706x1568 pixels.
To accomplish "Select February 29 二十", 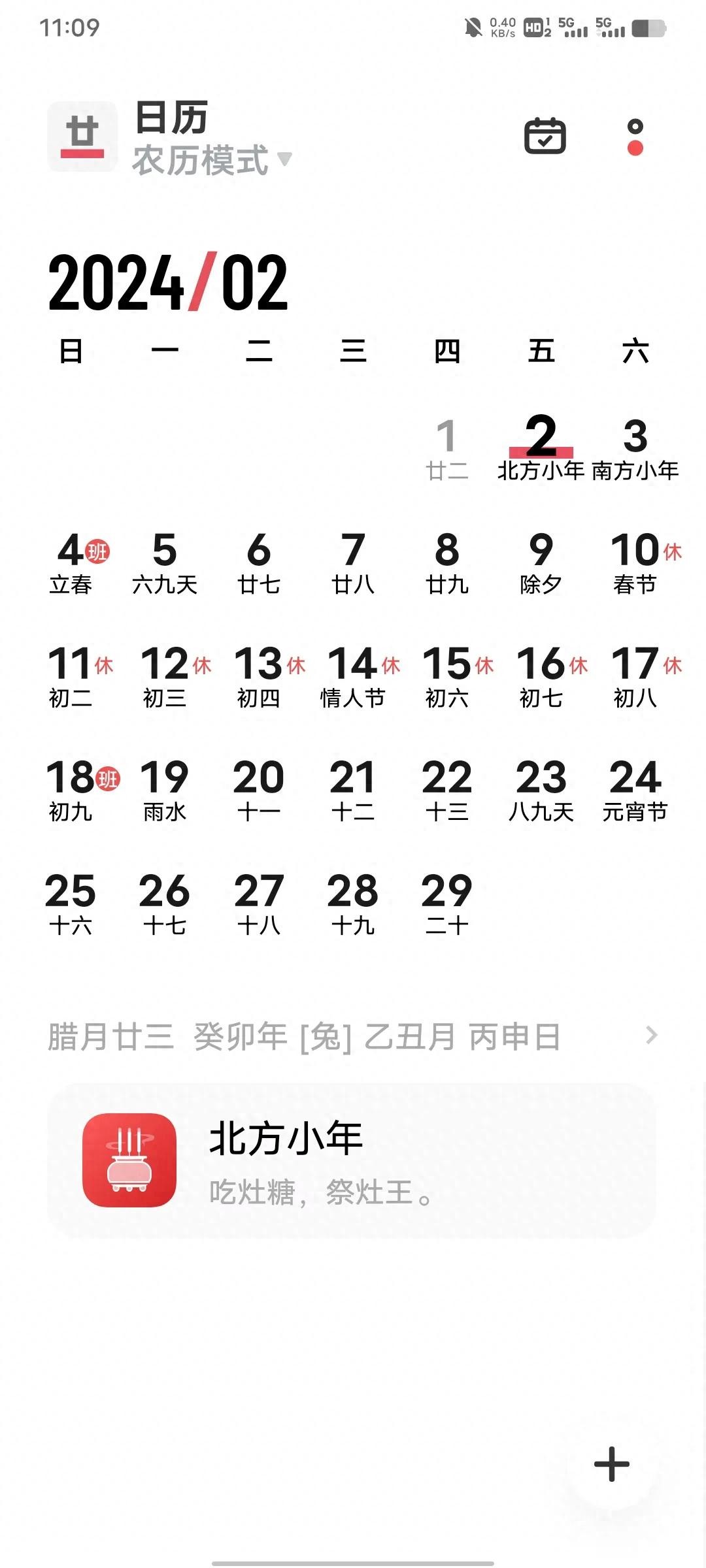I will click(446, 904).
